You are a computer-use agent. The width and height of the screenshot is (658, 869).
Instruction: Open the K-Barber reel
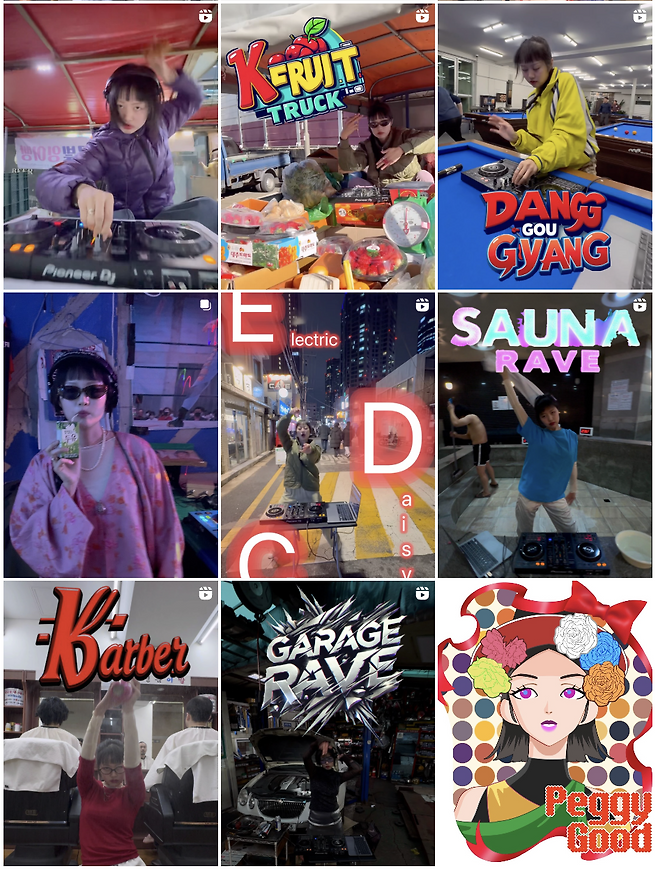110,723
